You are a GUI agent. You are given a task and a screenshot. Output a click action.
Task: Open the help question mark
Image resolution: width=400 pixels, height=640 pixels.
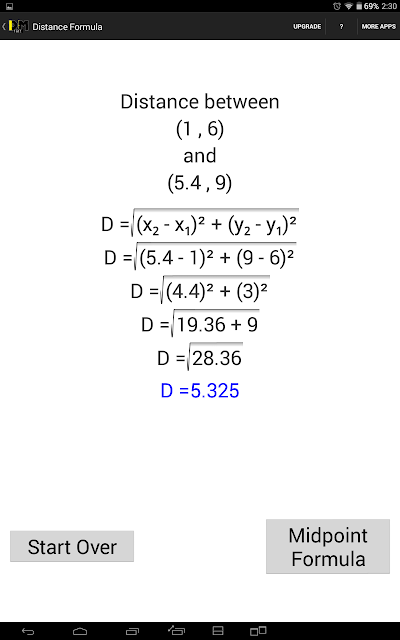341,27
